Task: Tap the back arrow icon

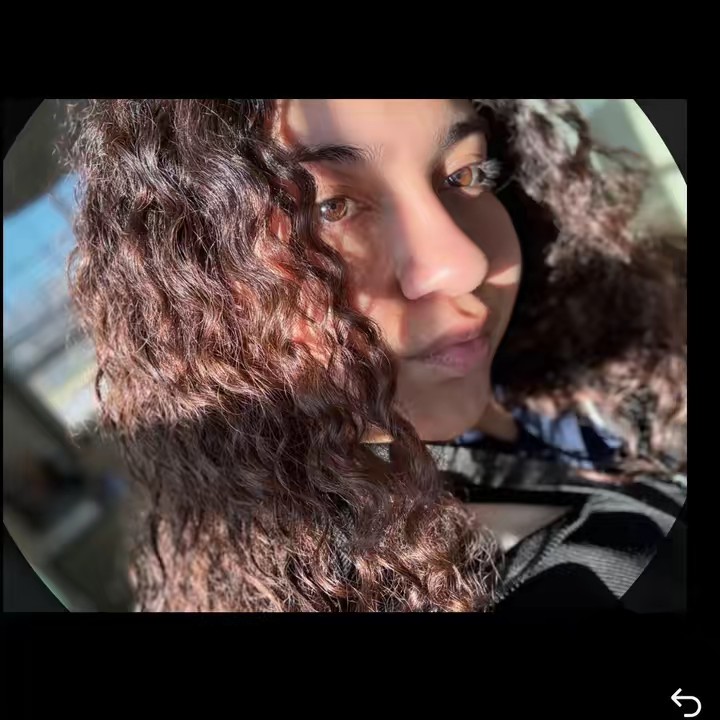Action: (685, 703)
